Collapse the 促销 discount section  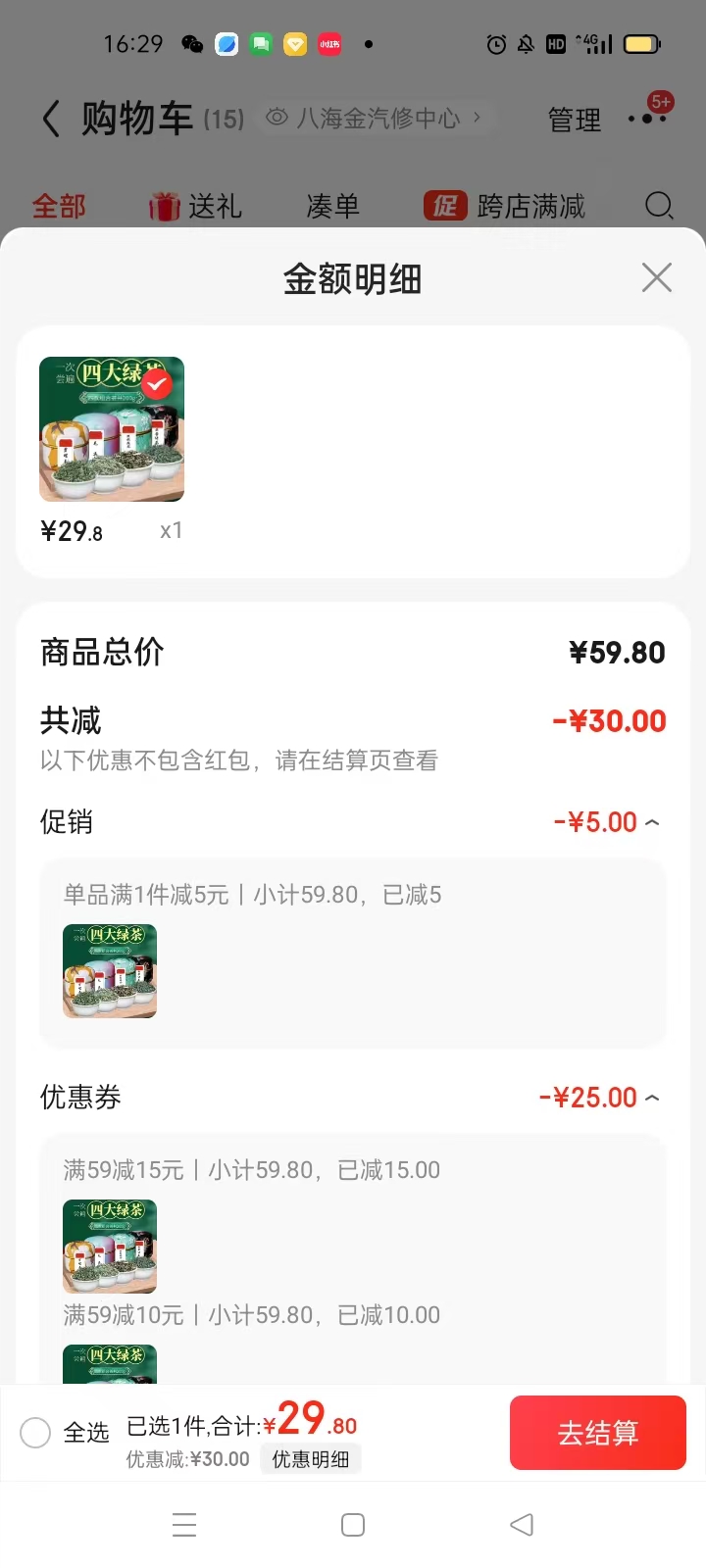(652, 822)
